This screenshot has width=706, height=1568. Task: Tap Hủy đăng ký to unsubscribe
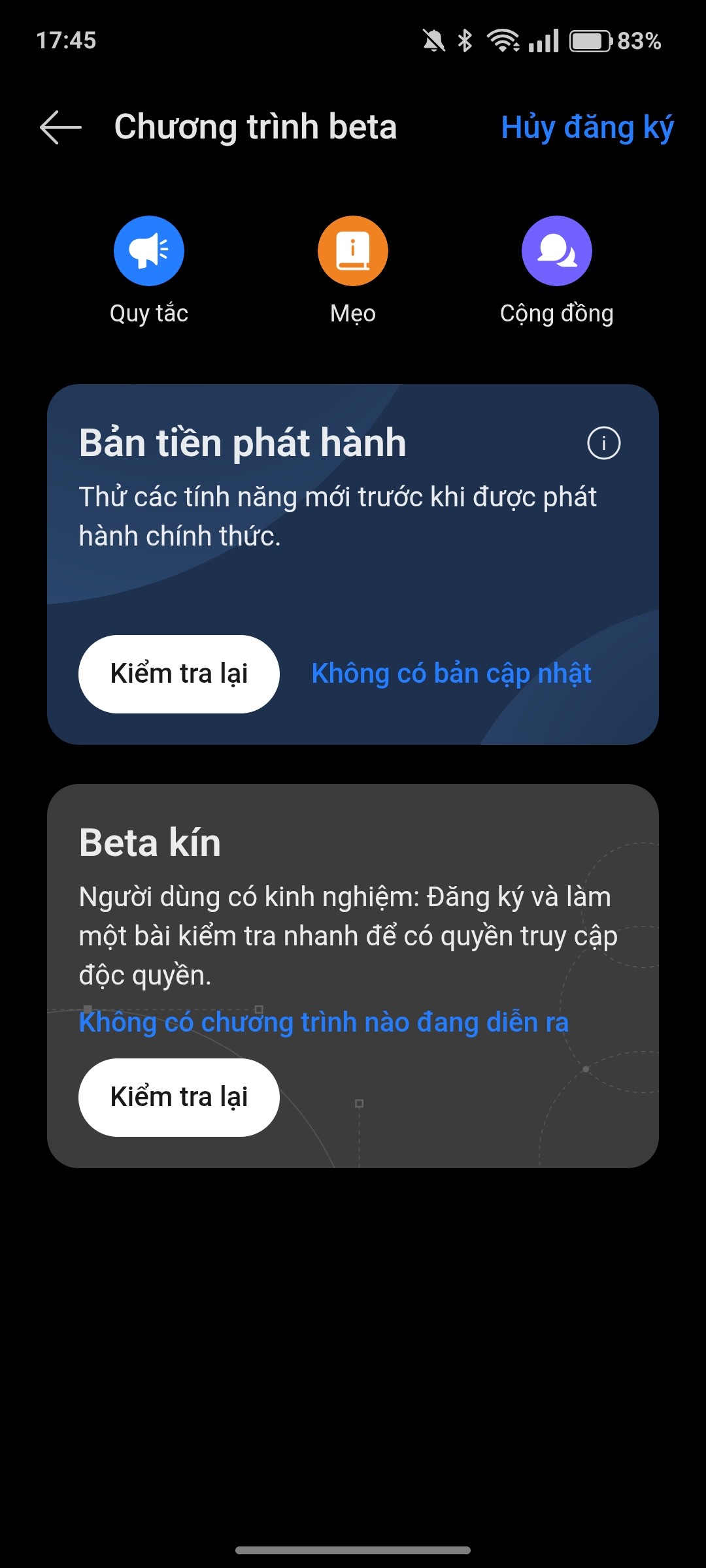(587, 127)
